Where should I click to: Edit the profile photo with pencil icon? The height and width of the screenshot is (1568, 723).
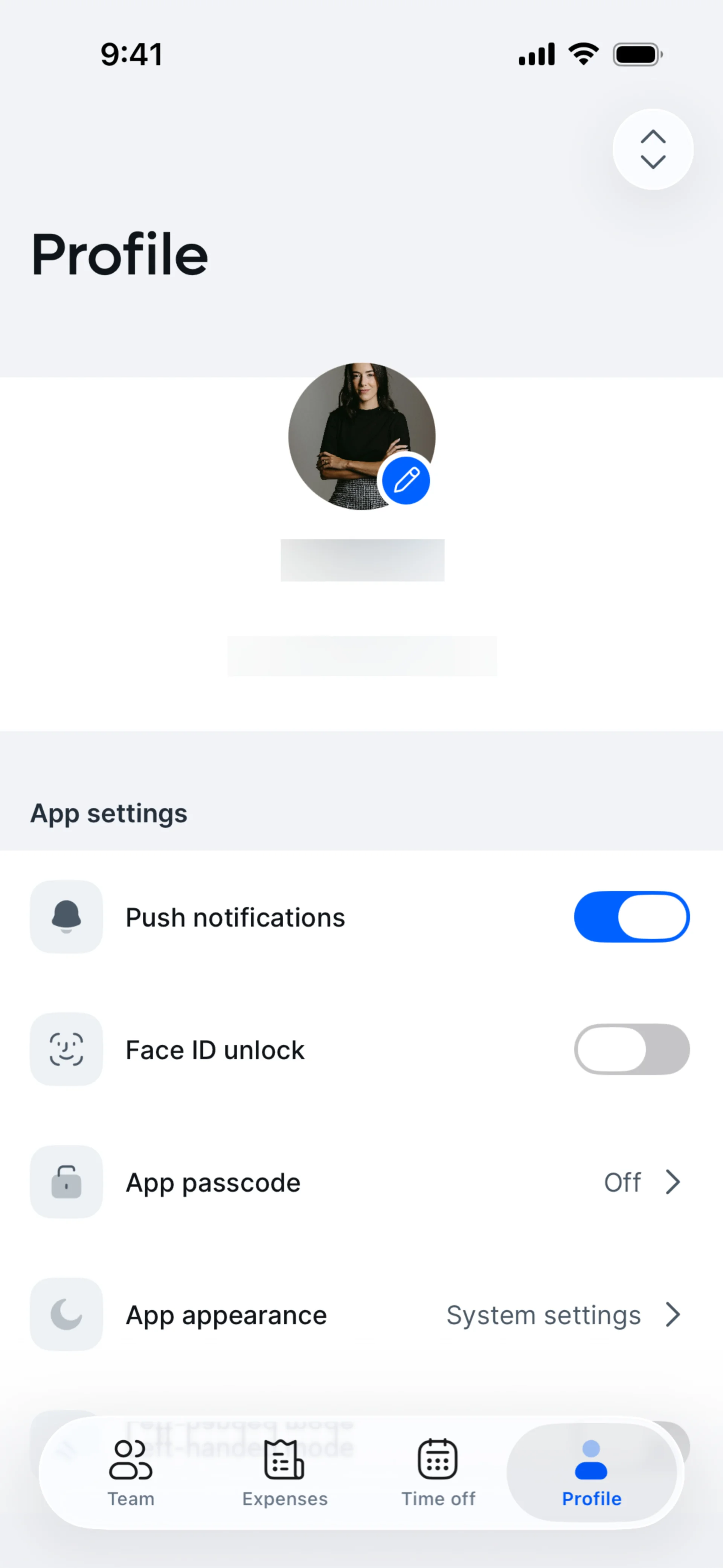point(406,480)
